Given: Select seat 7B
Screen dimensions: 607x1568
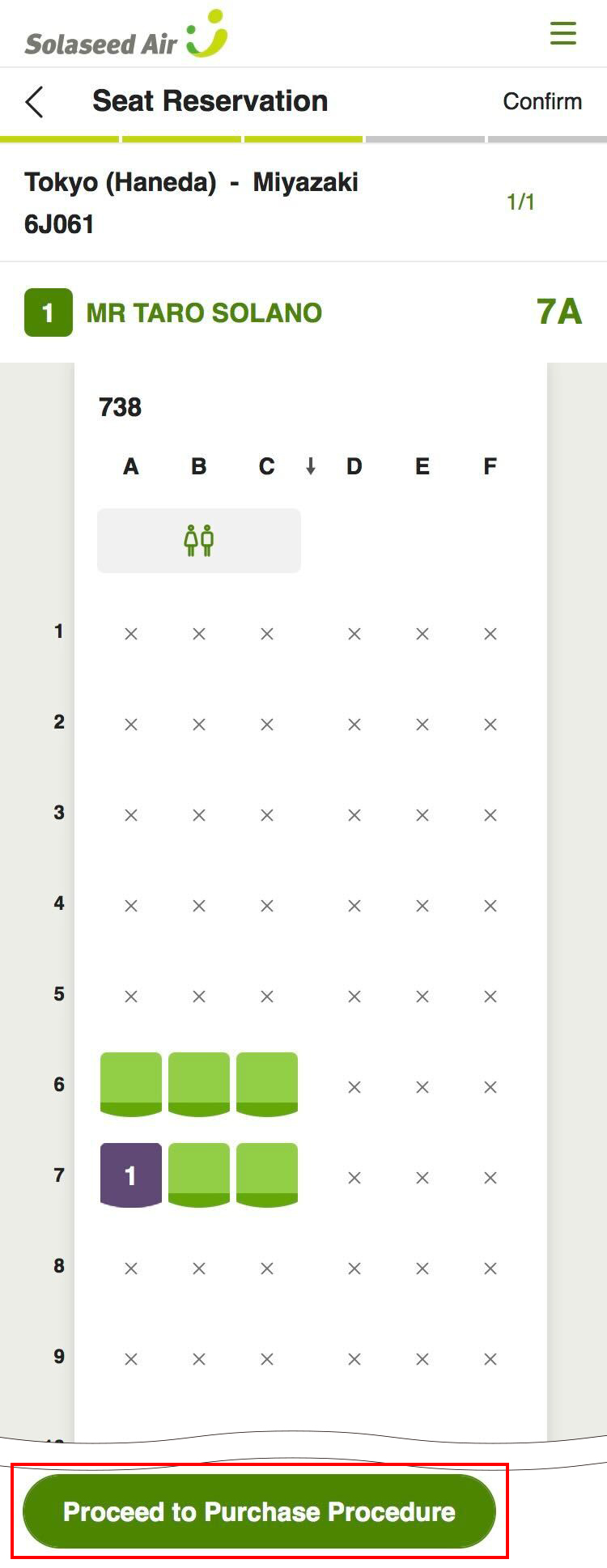Looking at the screenshot, I should (x=199, y=1175).
